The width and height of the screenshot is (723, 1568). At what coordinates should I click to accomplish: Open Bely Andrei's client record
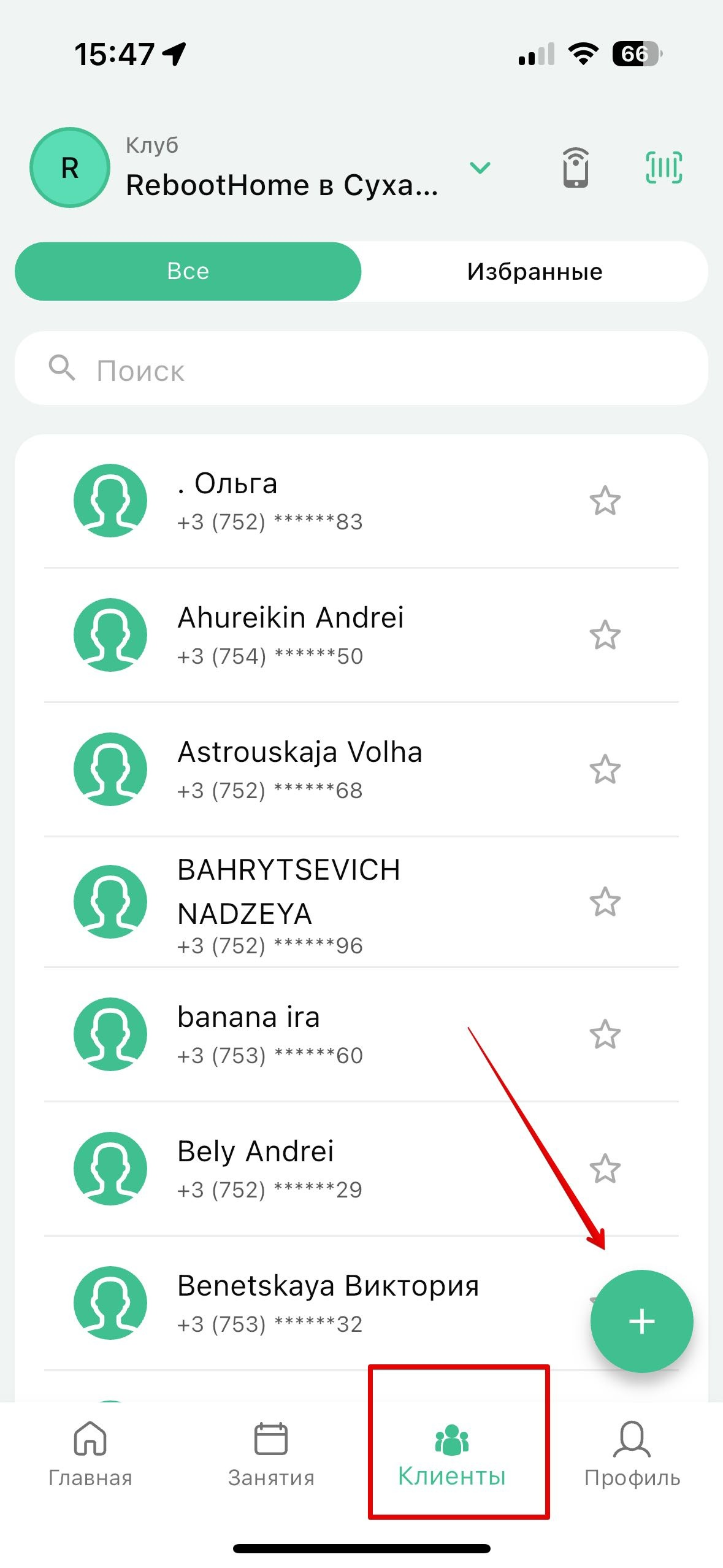(307, 1169)
